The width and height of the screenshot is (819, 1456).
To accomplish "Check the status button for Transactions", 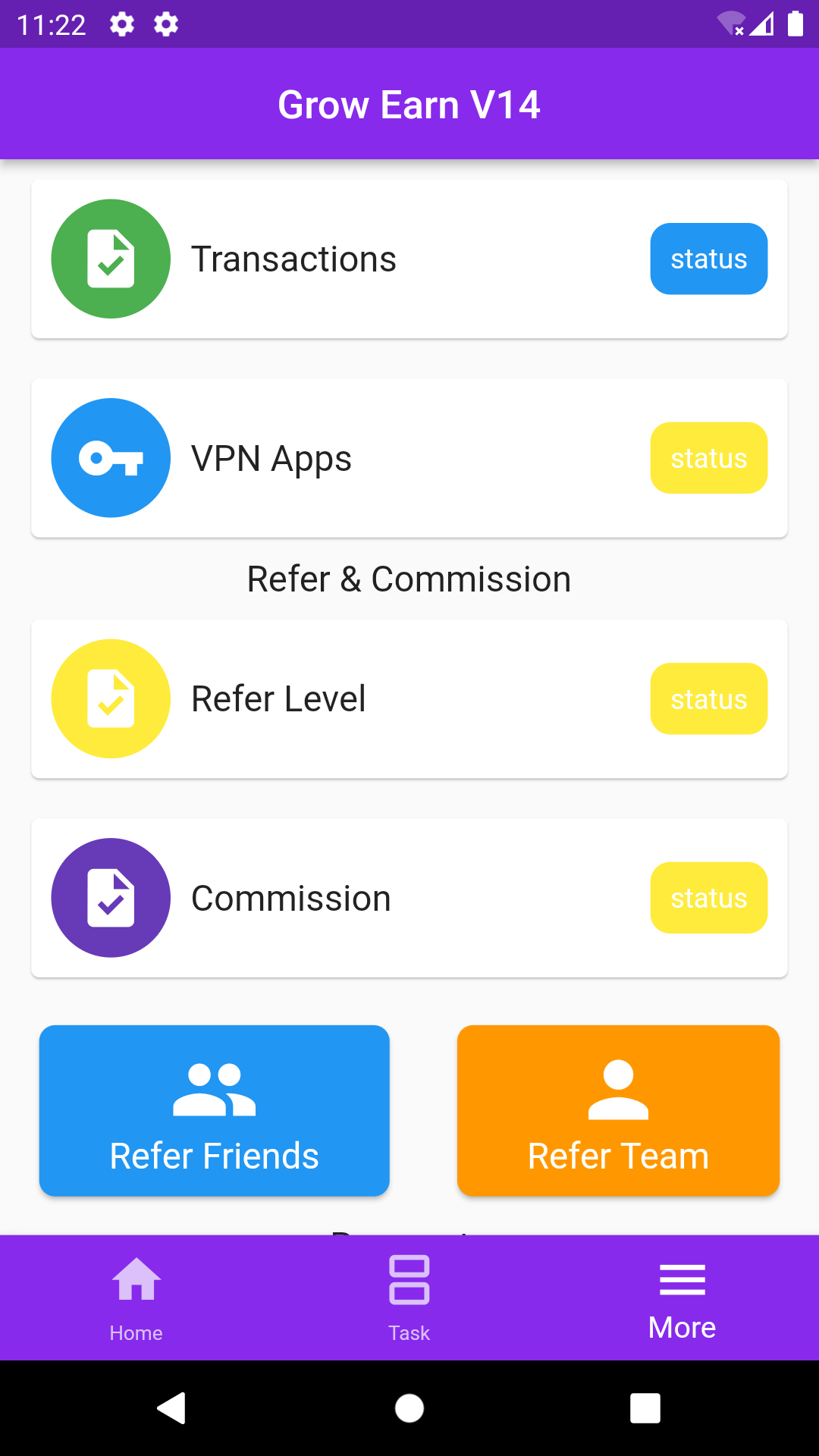I will (708, 259).
